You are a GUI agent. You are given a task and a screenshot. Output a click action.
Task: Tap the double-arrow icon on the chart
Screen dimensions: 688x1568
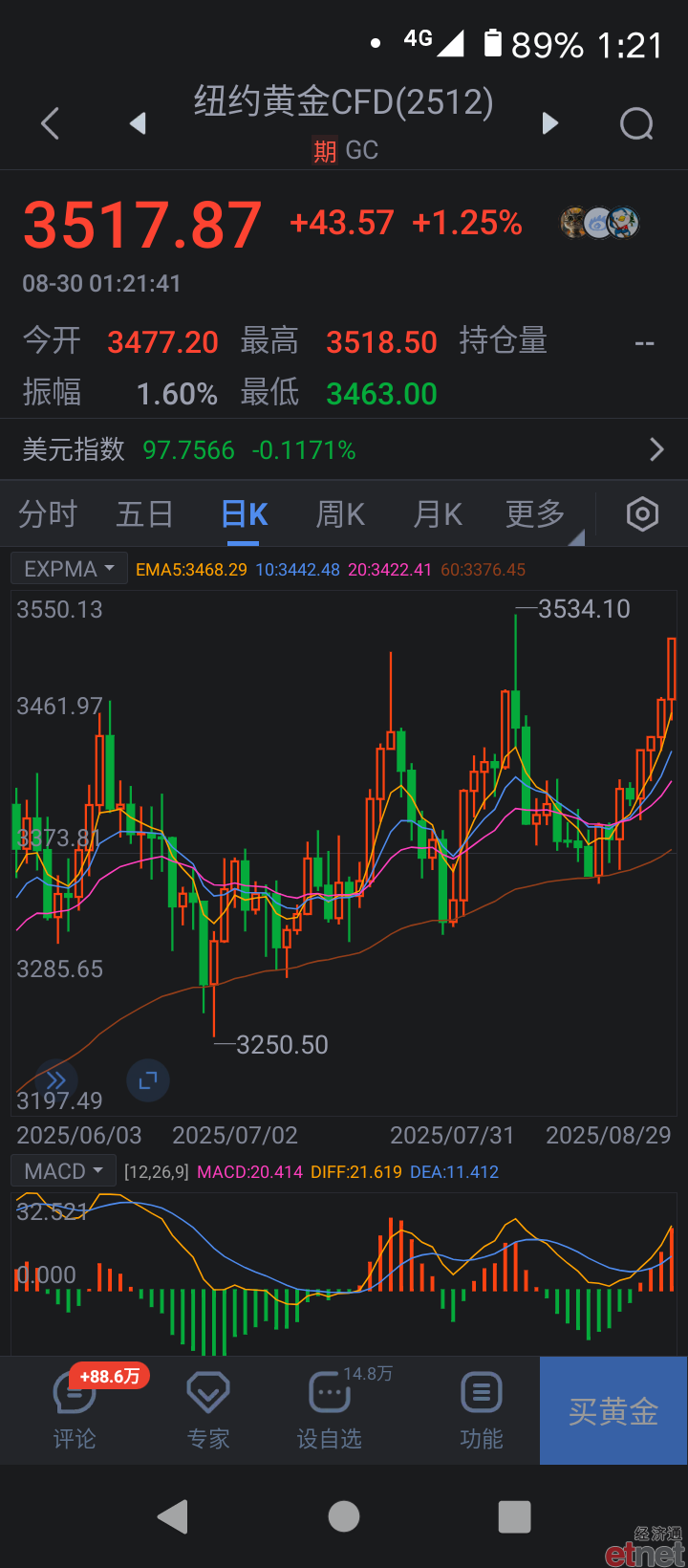tap(55, 1080)
